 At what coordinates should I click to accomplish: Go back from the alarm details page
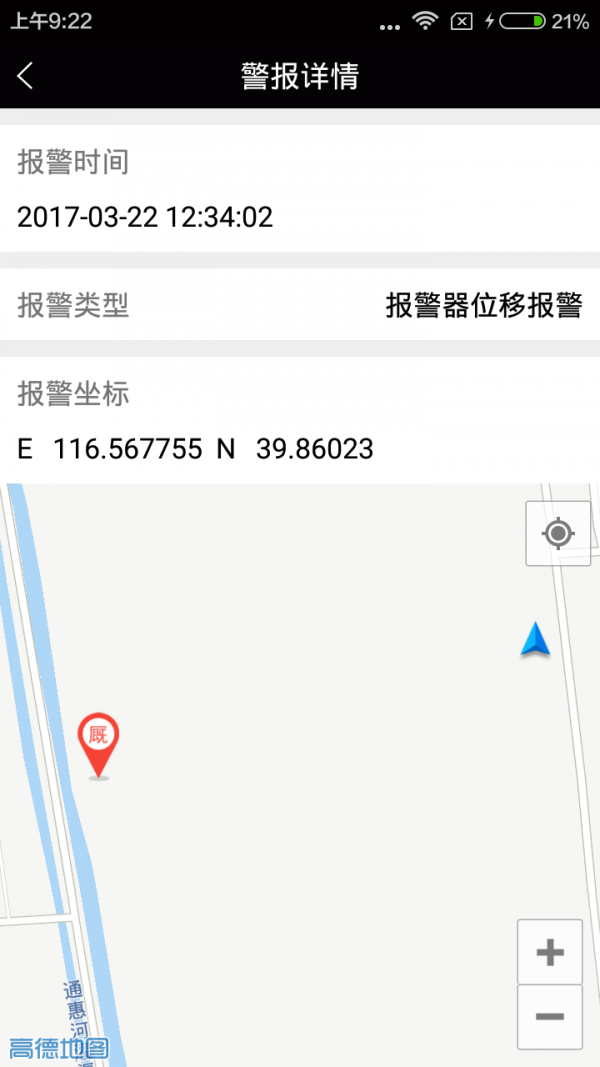(25, 76)
